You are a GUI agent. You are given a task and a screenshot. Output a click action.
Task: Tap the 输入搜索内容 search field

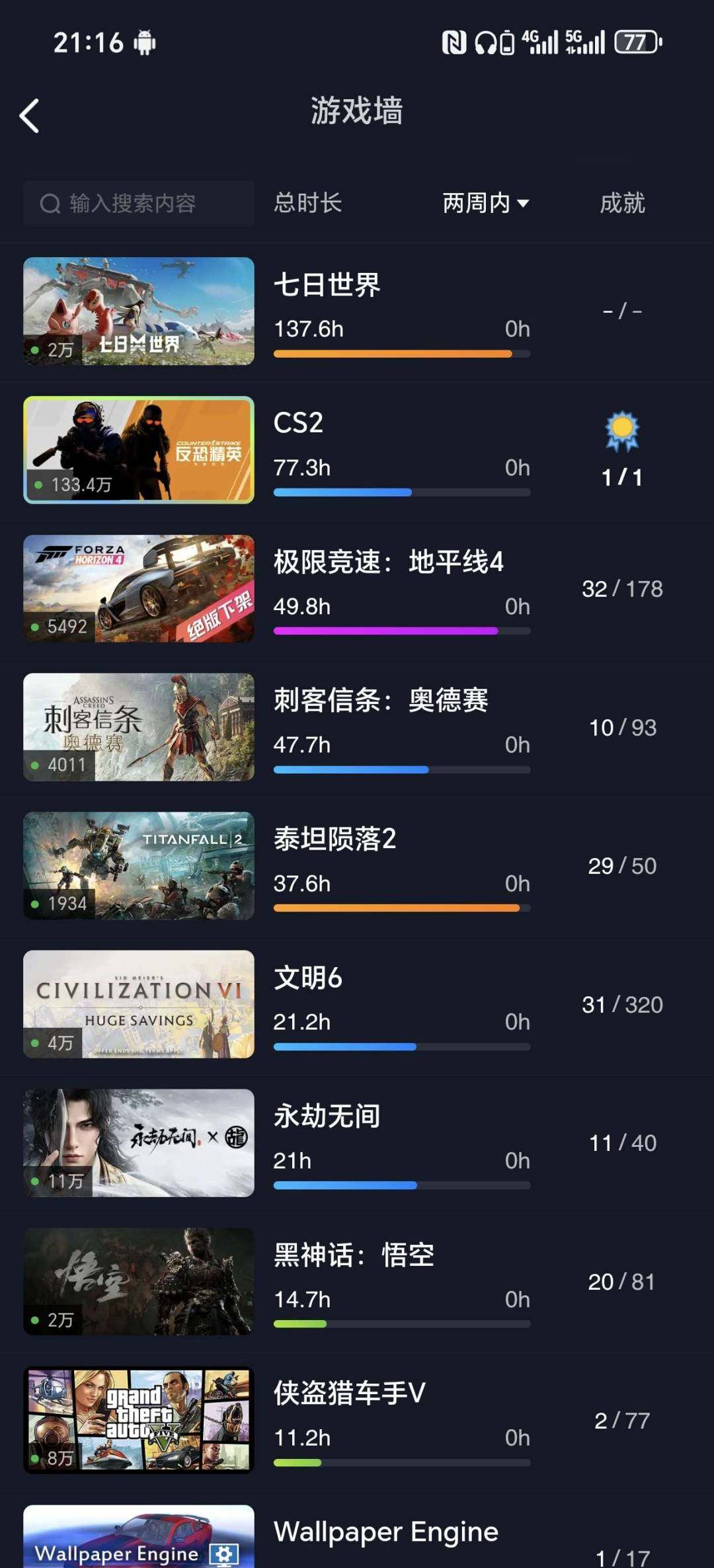[x=139, y=203]
